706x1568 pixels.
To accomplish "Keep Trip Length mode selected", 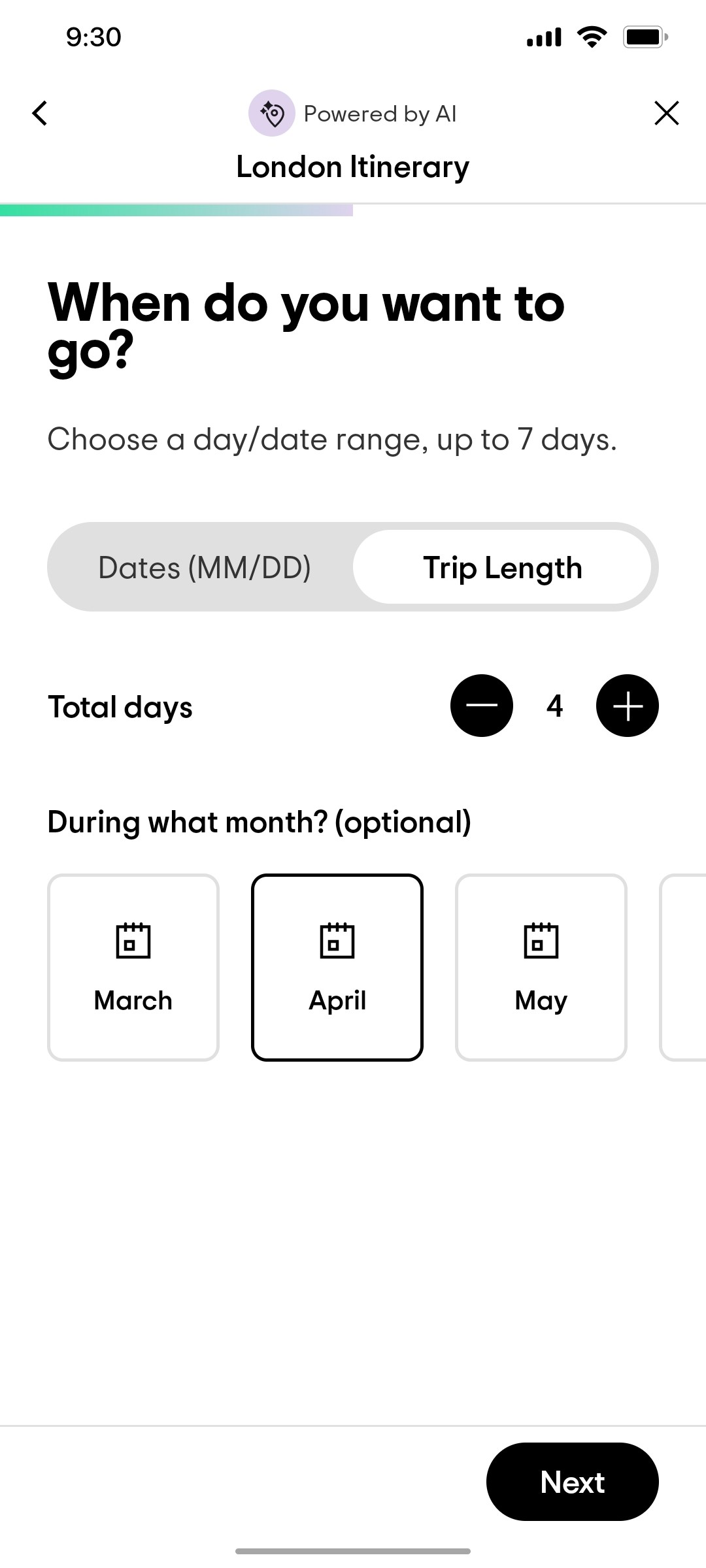I will [503, 567].
